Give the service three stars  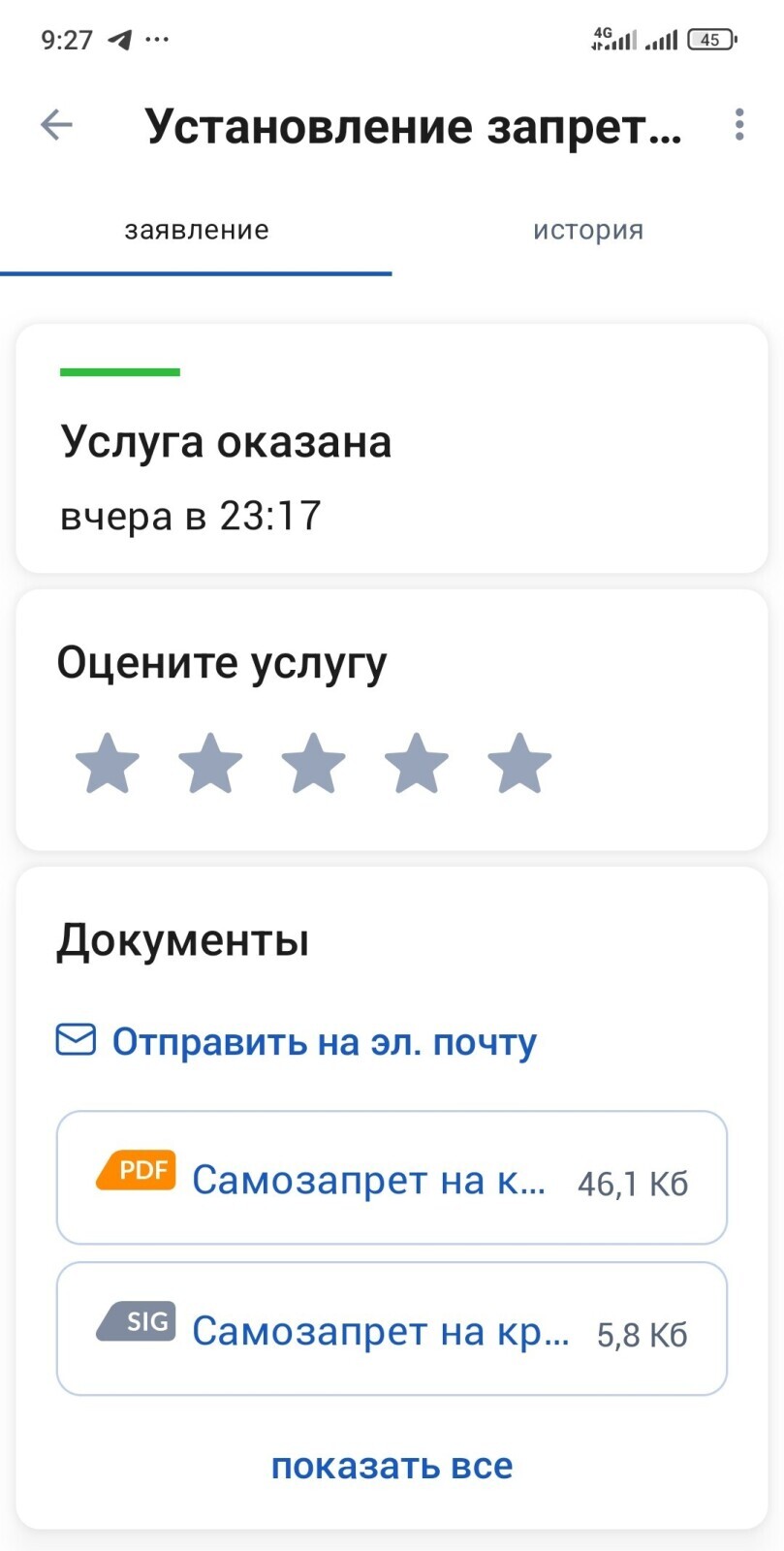313,764
